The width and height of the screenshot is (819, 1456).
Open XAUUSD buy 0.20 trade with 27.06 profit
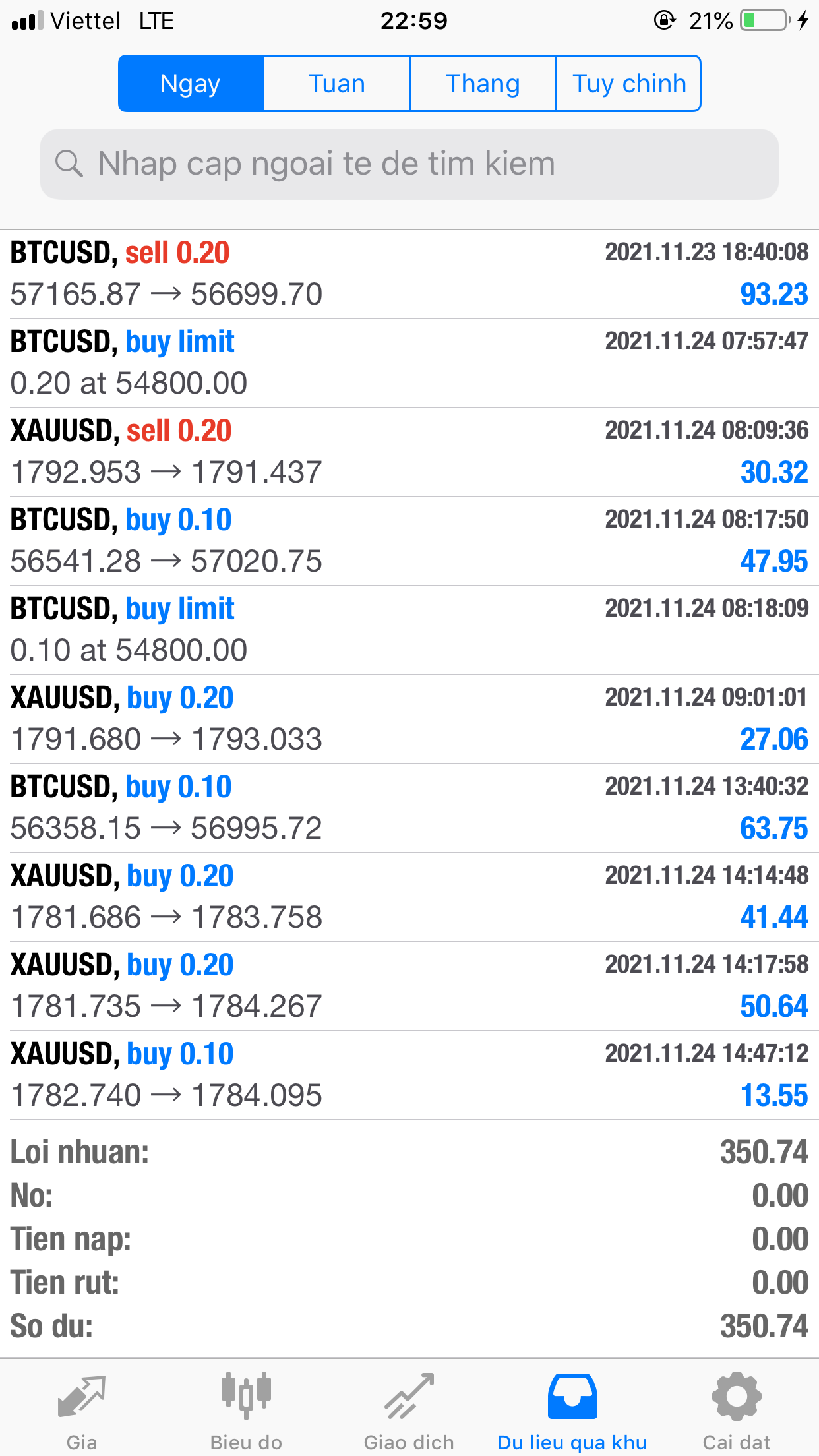tap(409, 719)
